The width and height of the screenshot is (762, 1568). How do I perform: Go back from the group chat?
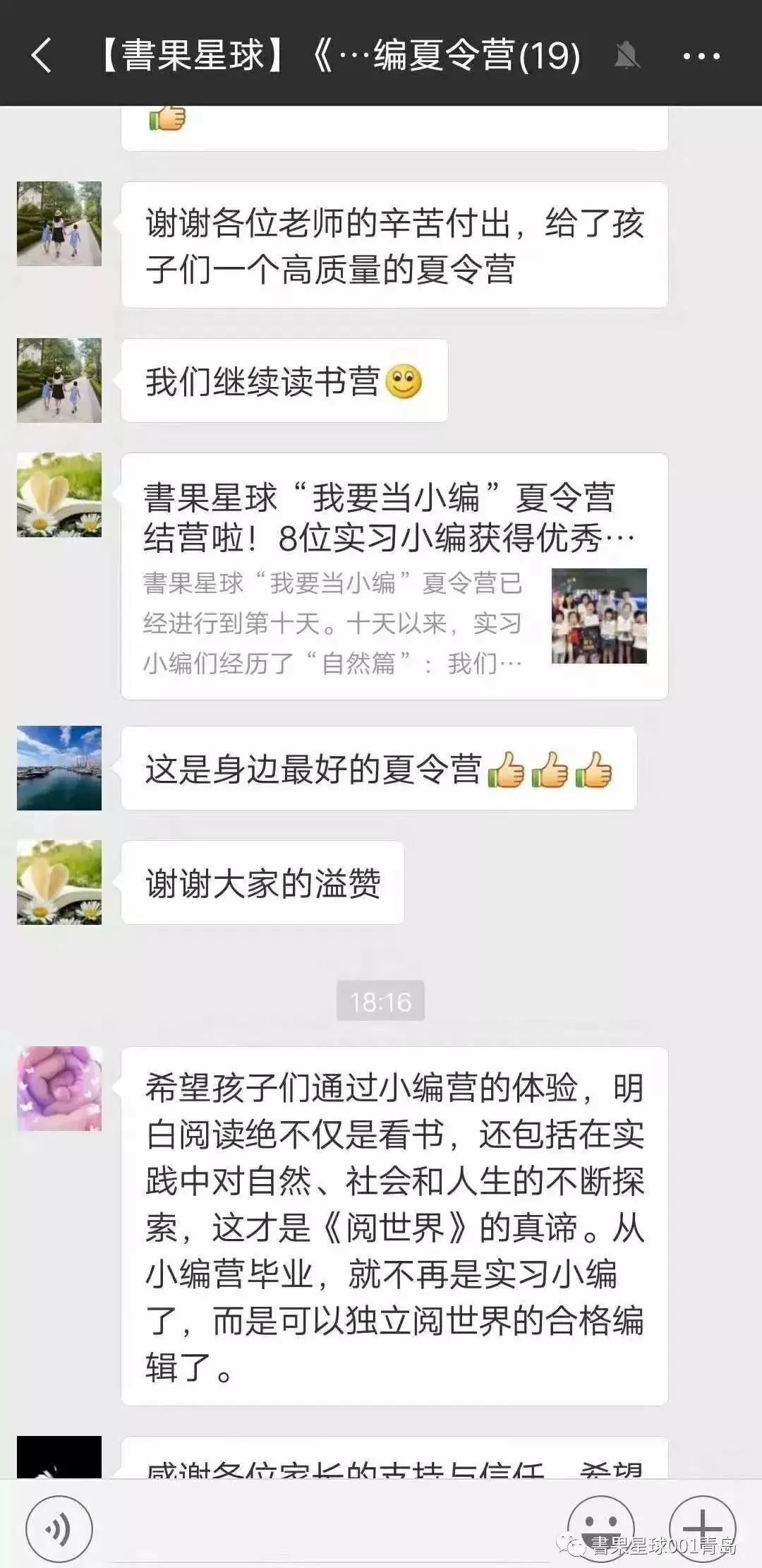(x=41, y=55)
